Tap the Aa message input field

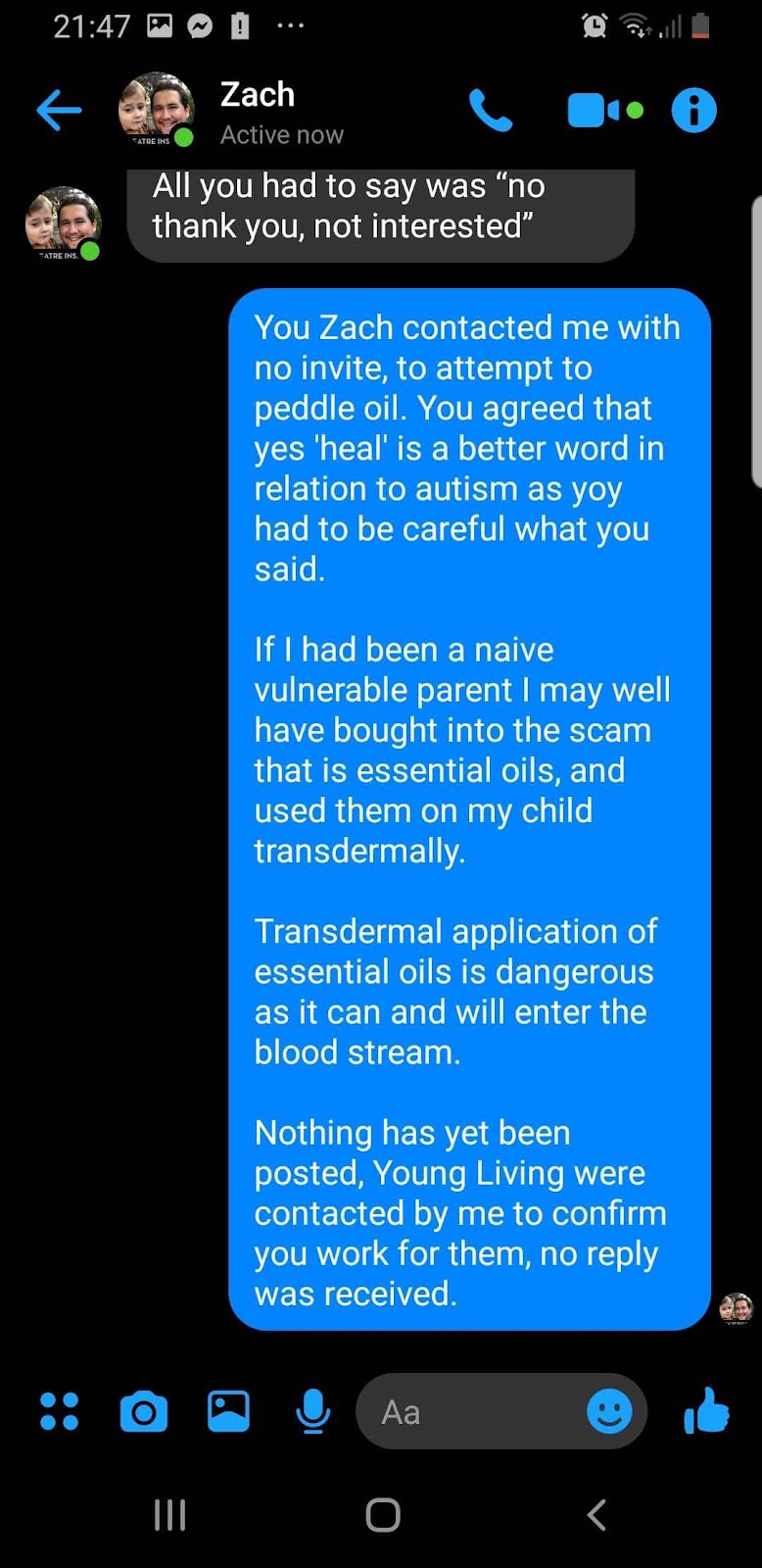(470, 1412)
